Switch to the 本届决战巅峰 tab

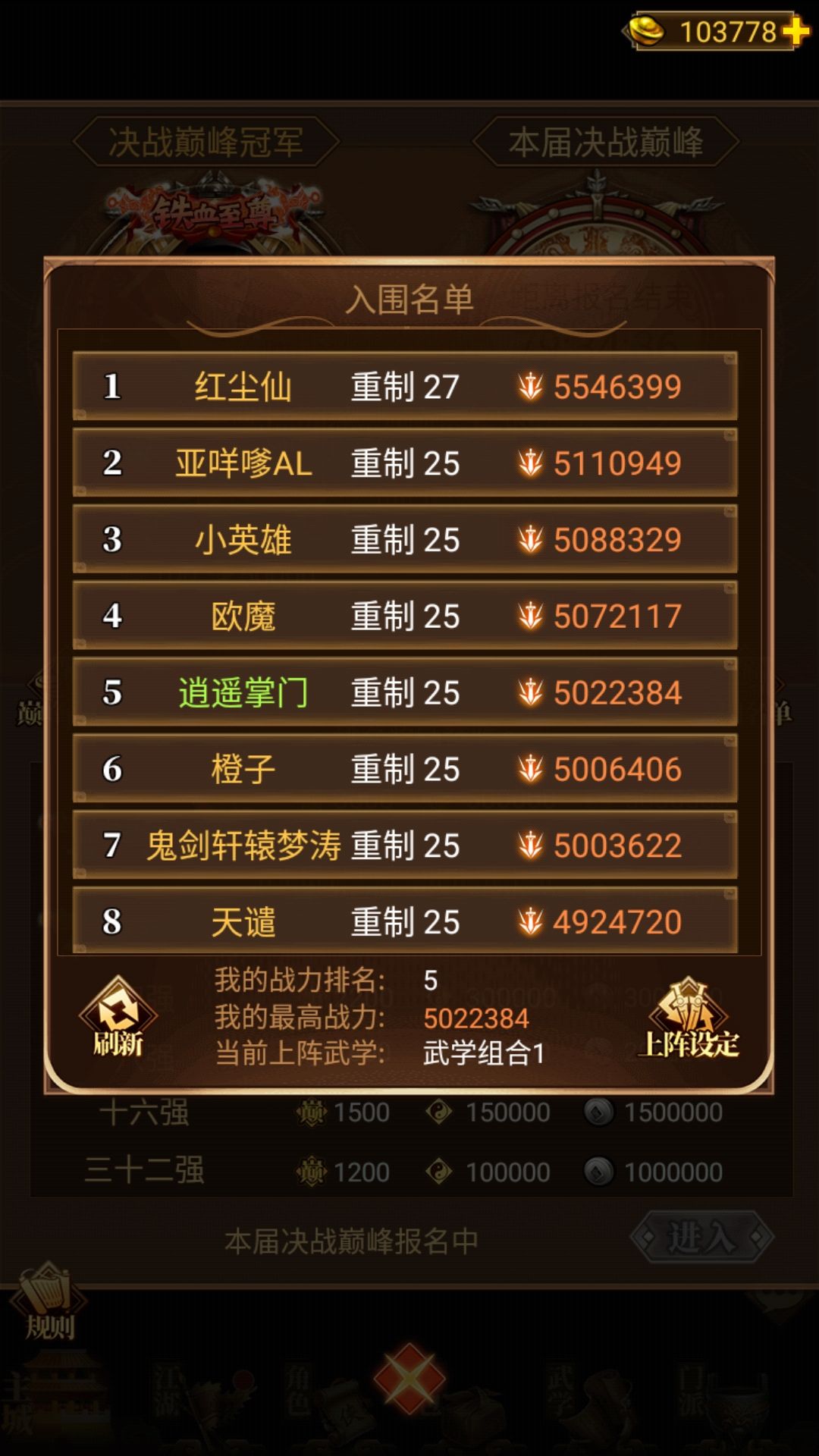tap(613, 140)
